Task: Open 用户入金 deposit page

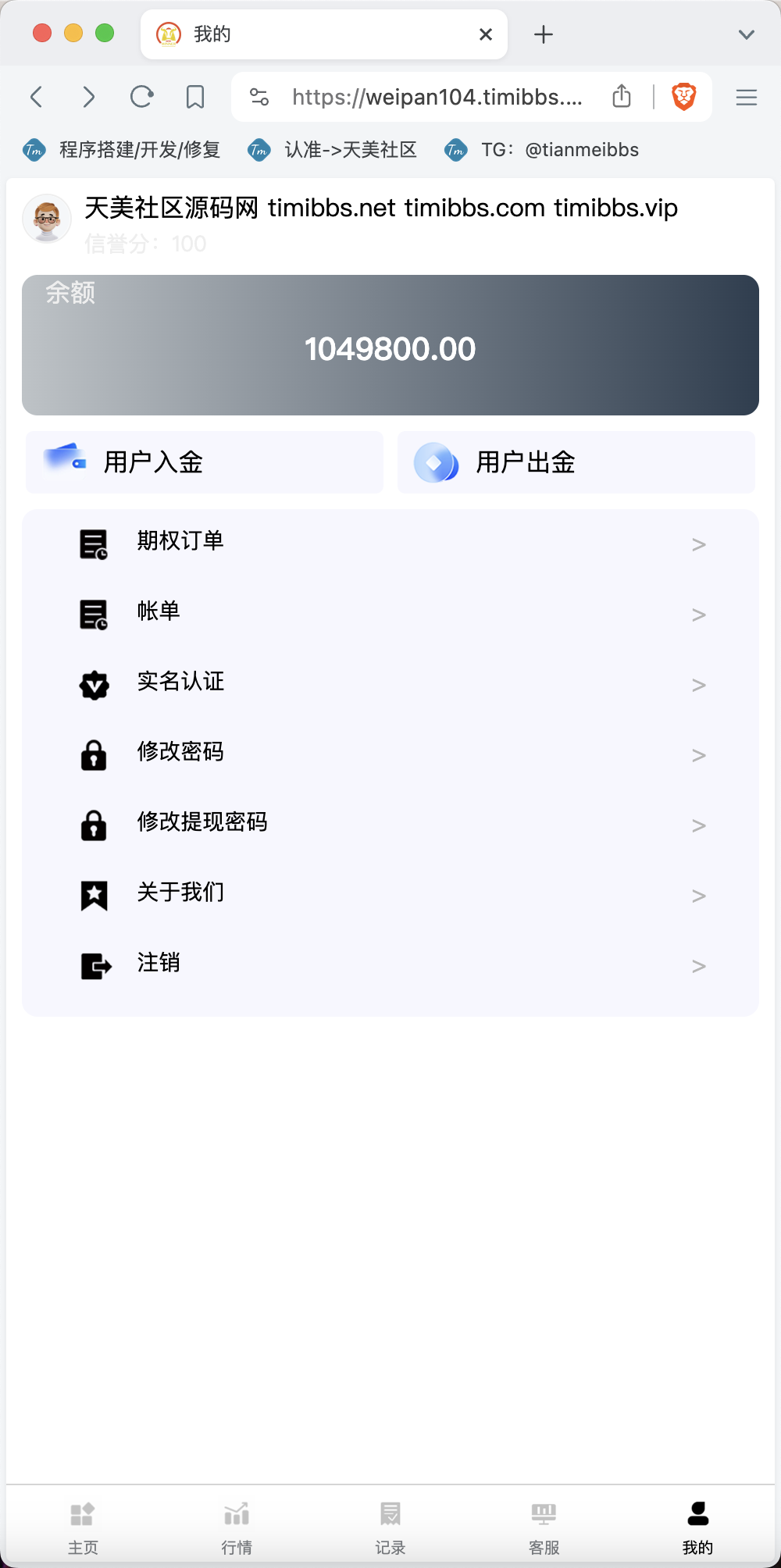Action: [205, 462]
